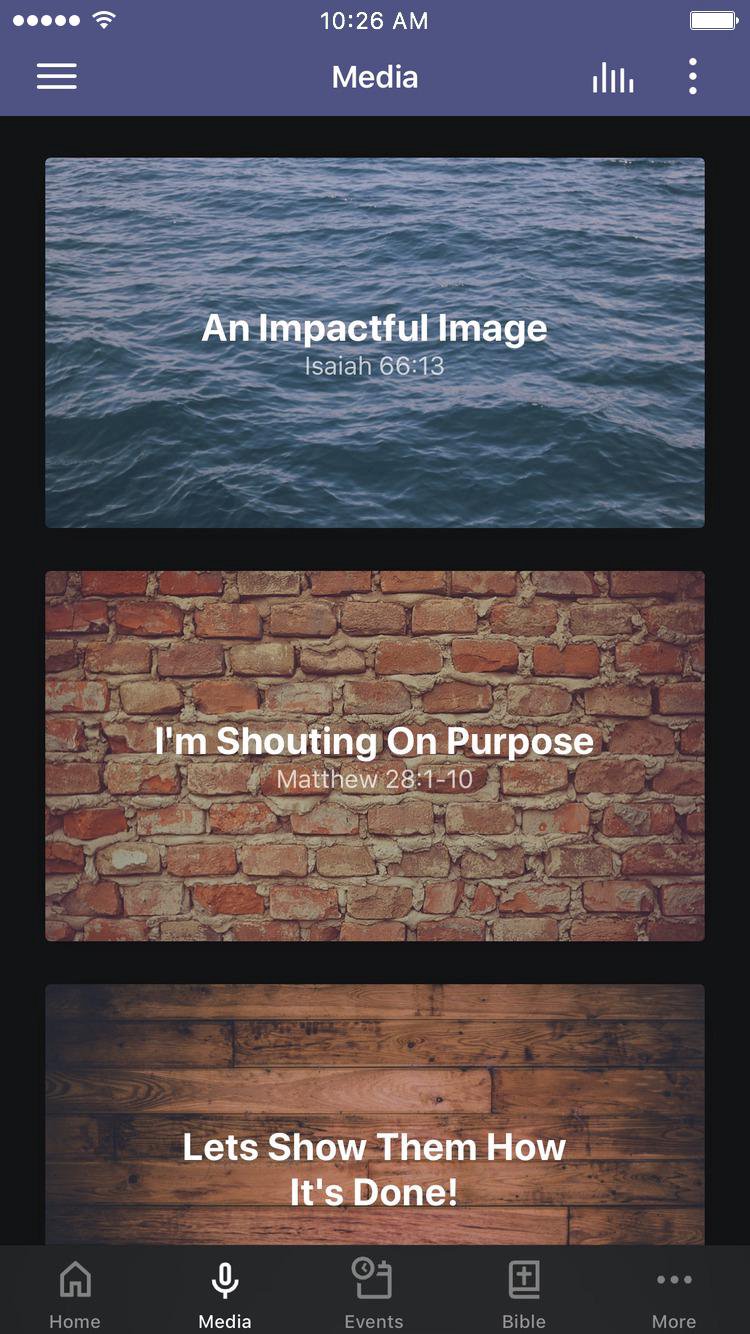This screenshot has height=1334, width=750.
Task: Go to the Home tab
Action: 75,1293
